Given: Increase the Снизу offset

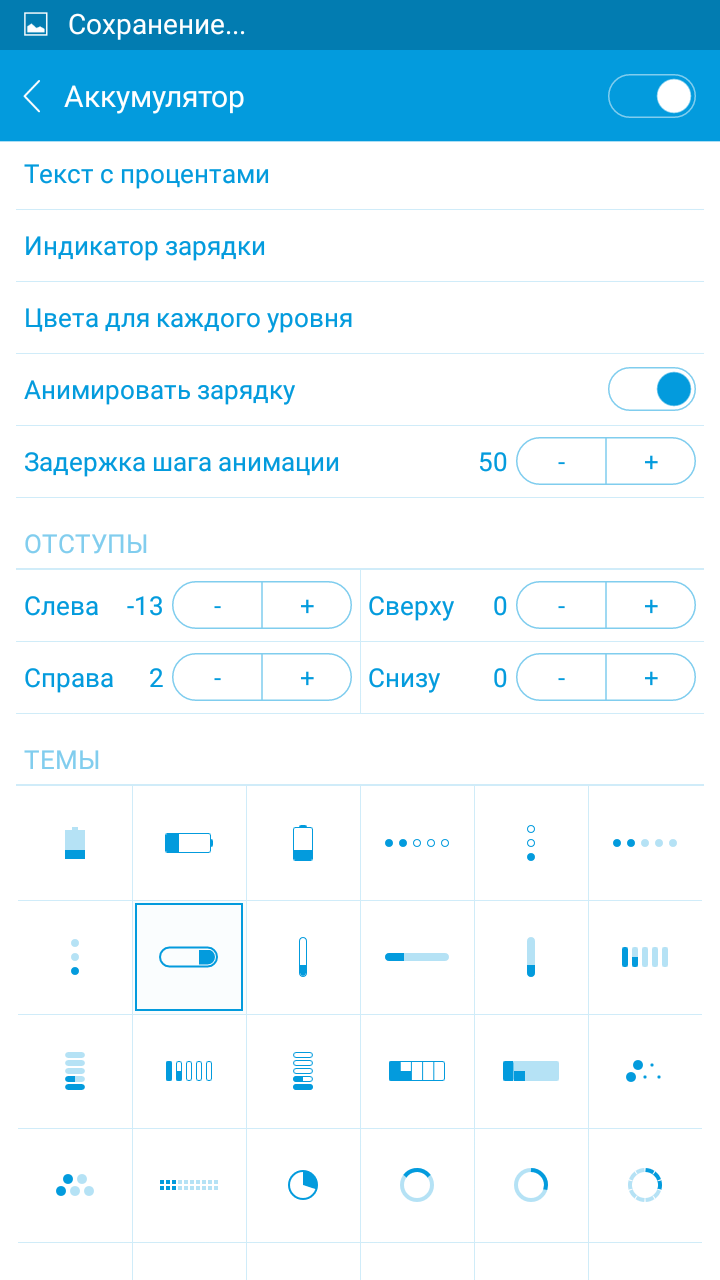Looking at the screenshot, I should [650, 678].
